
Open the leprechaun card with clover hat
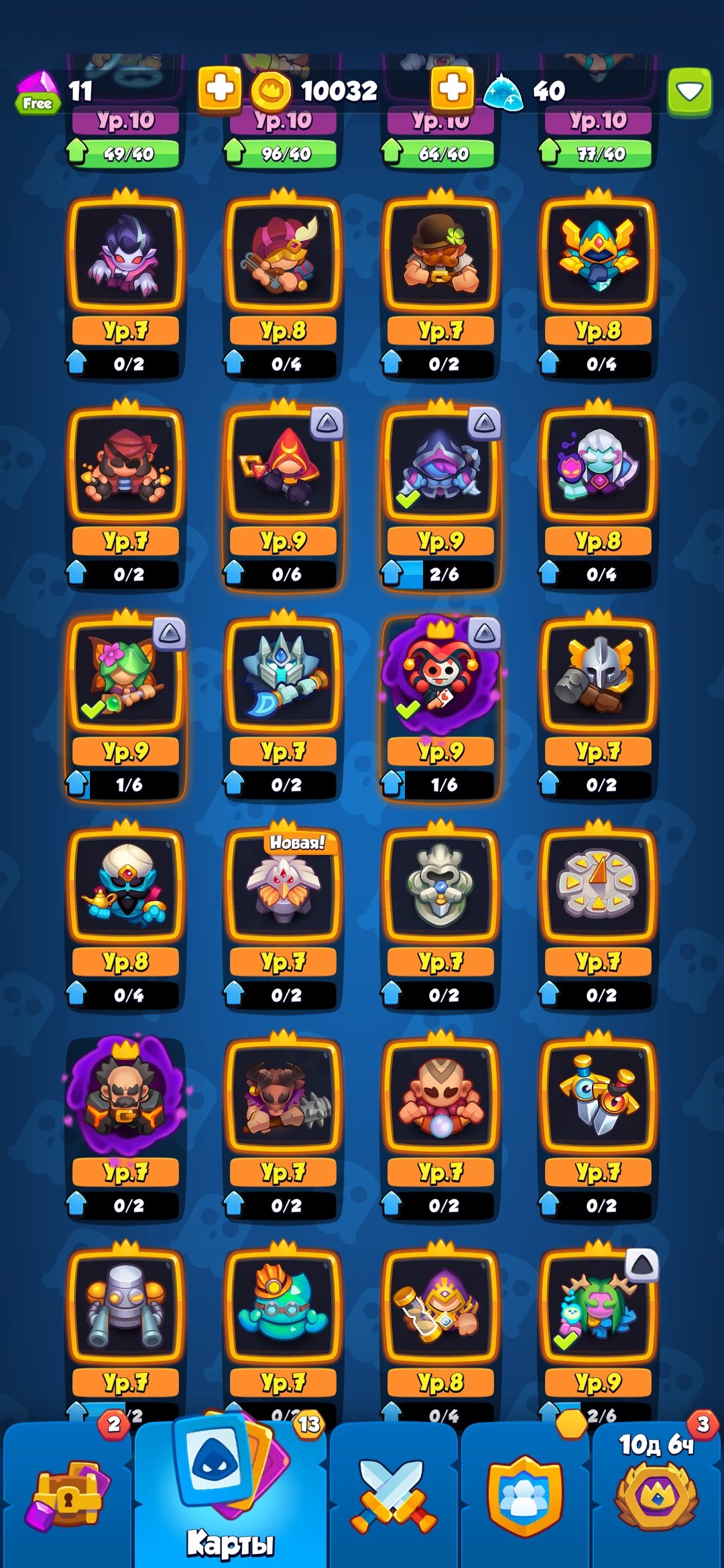pos(440,284)
